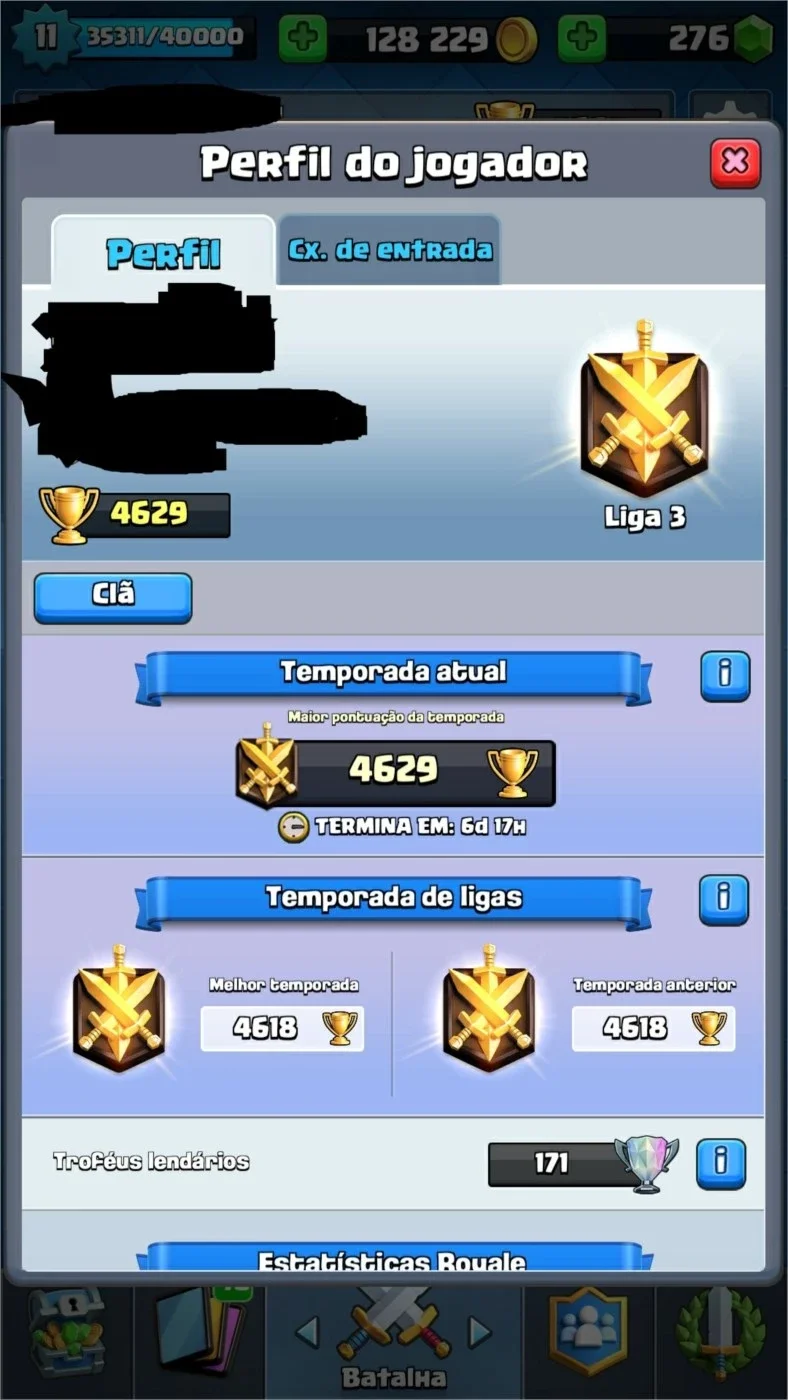This screenshot has height=1400, width=788.
Task: Close the Perfil do jogador dialog
Action: tap(735, 163)
